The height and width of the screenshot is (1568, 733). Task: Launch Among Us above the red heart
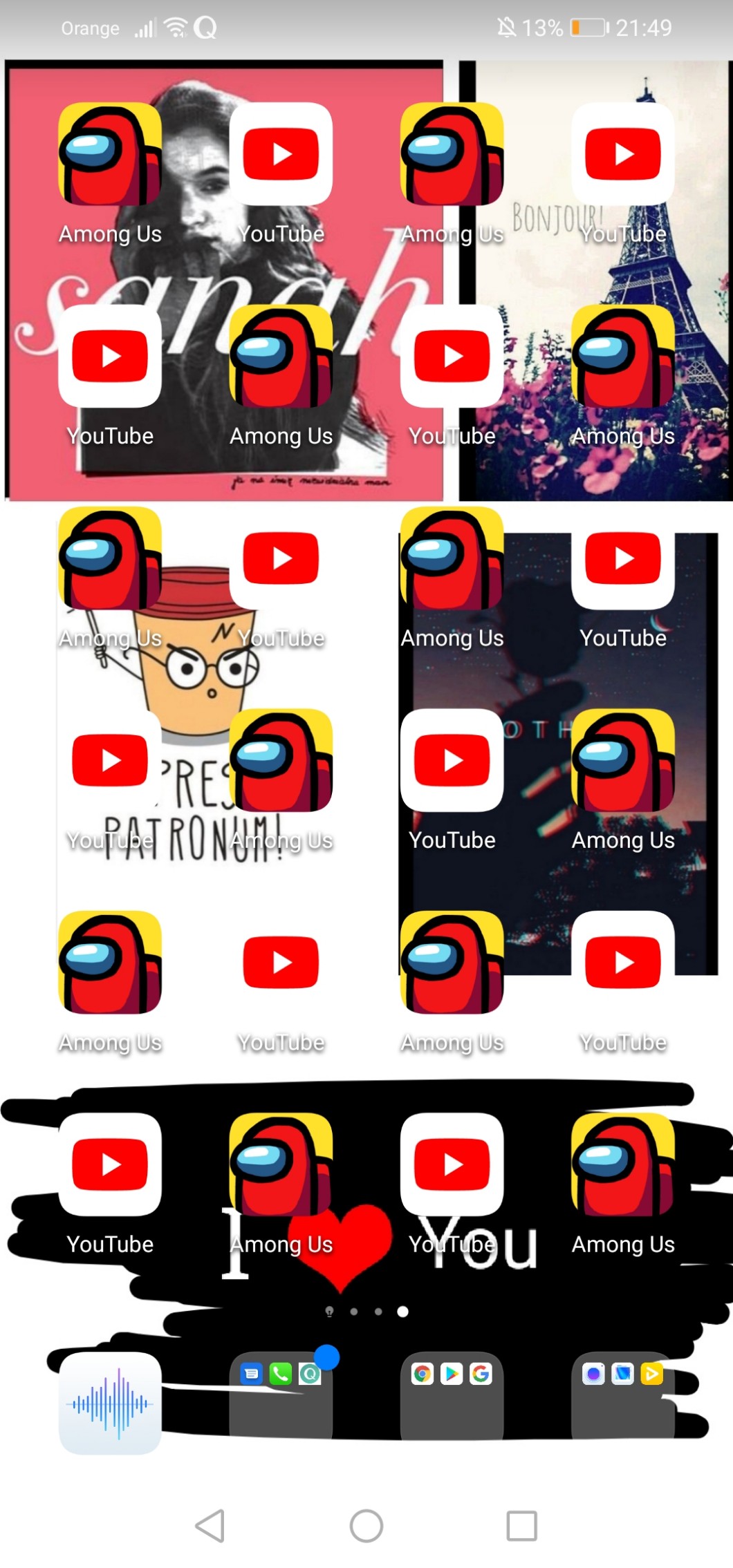(x=281, y=1164)
